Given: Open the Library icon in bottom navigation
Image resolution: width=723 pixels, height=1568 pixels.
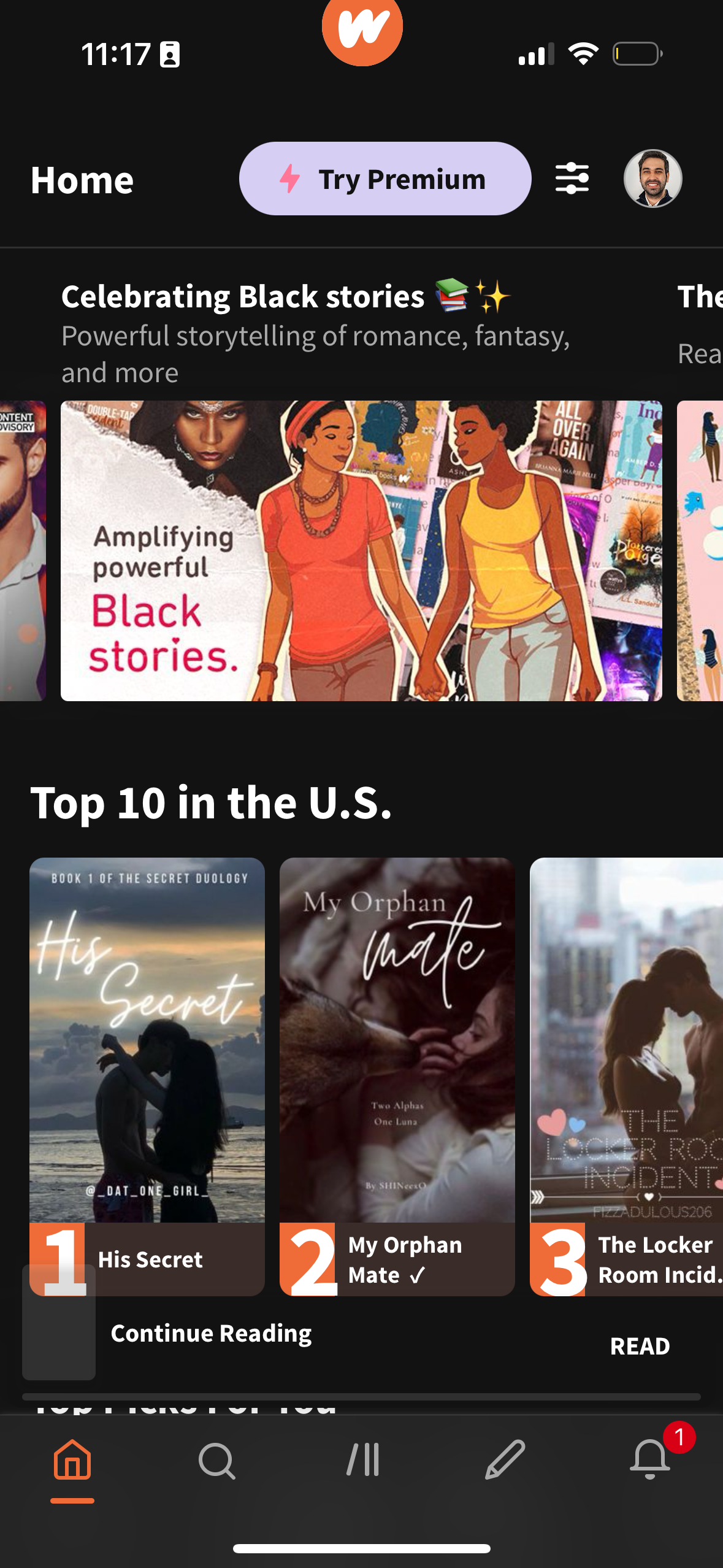Looking at the screenshot, I should [361, 1461].
